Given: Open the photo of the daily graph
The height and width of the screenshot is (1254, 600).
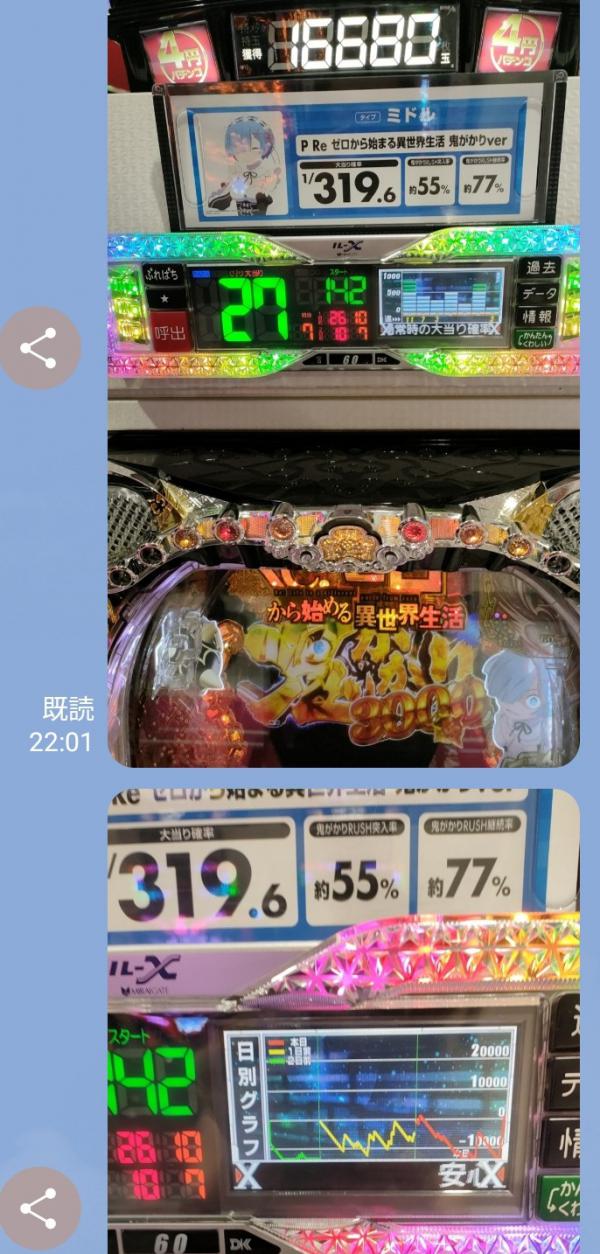Looking at the screenshot, I should pyautogui.click(x=343, y=1020).
